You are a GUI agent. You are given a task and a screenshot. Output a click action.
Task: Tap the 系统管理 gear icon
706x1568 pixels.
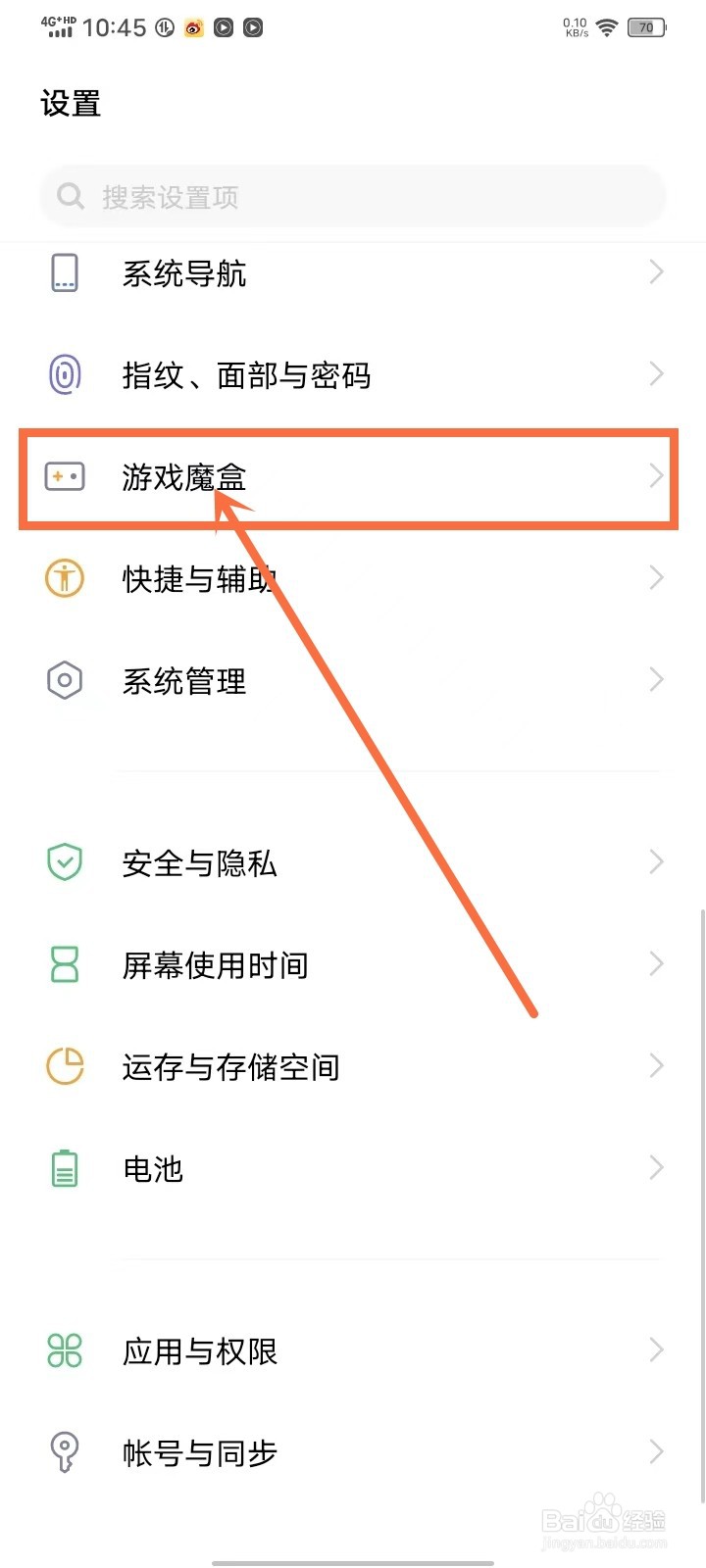(x=64, y=680)
